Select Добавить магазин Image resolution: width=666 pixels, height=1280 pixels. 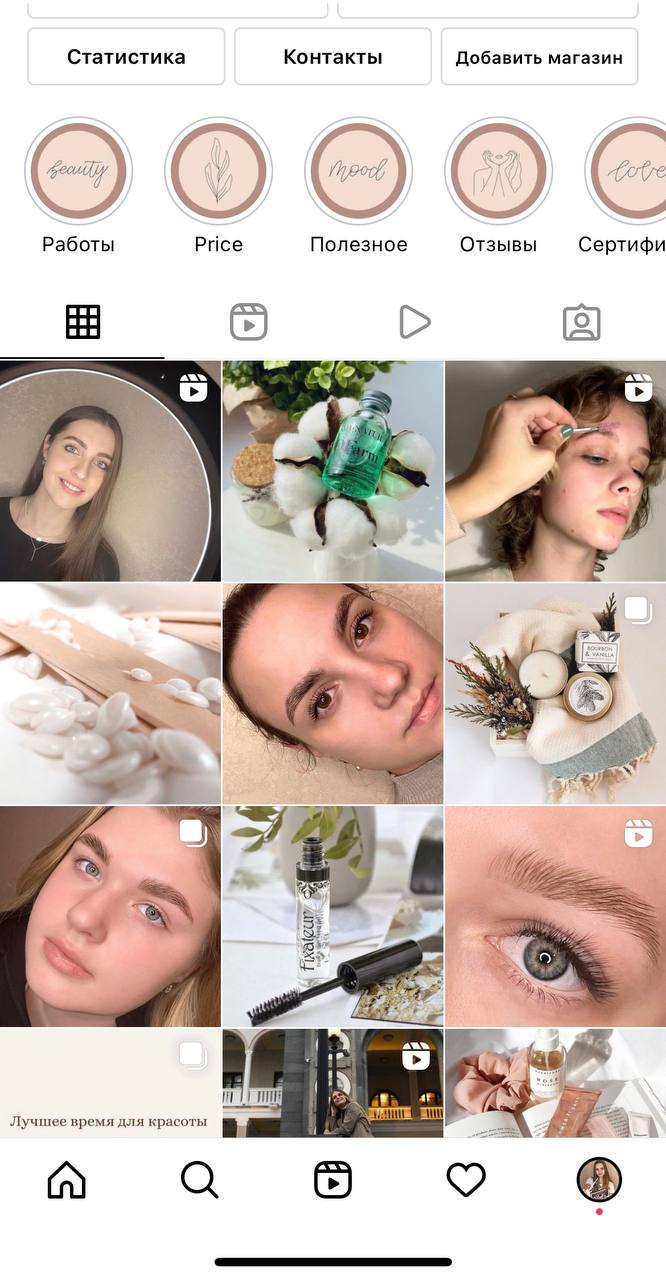tap(539, 57)
